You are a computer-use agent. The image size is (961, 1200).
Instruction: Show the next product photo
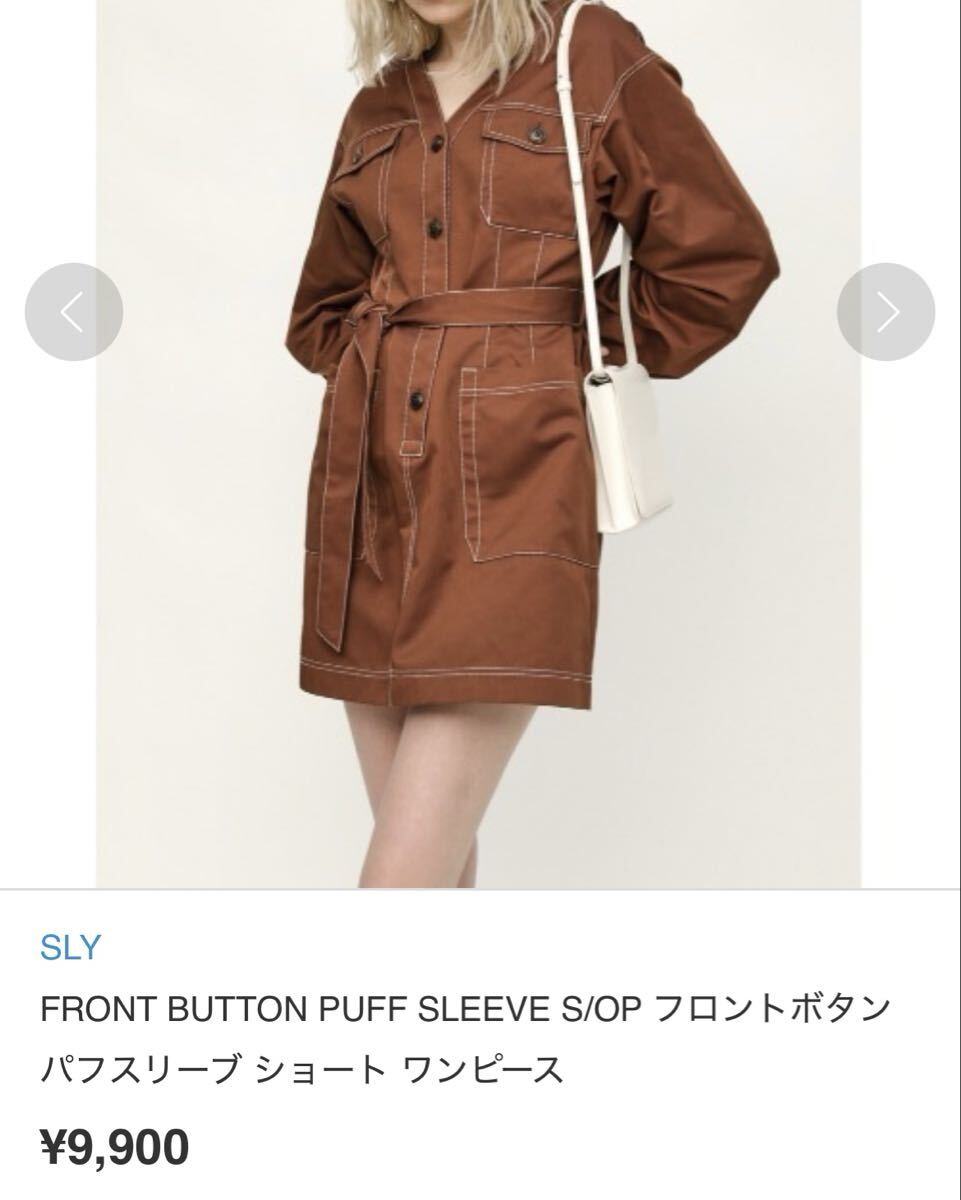point(885,312)
